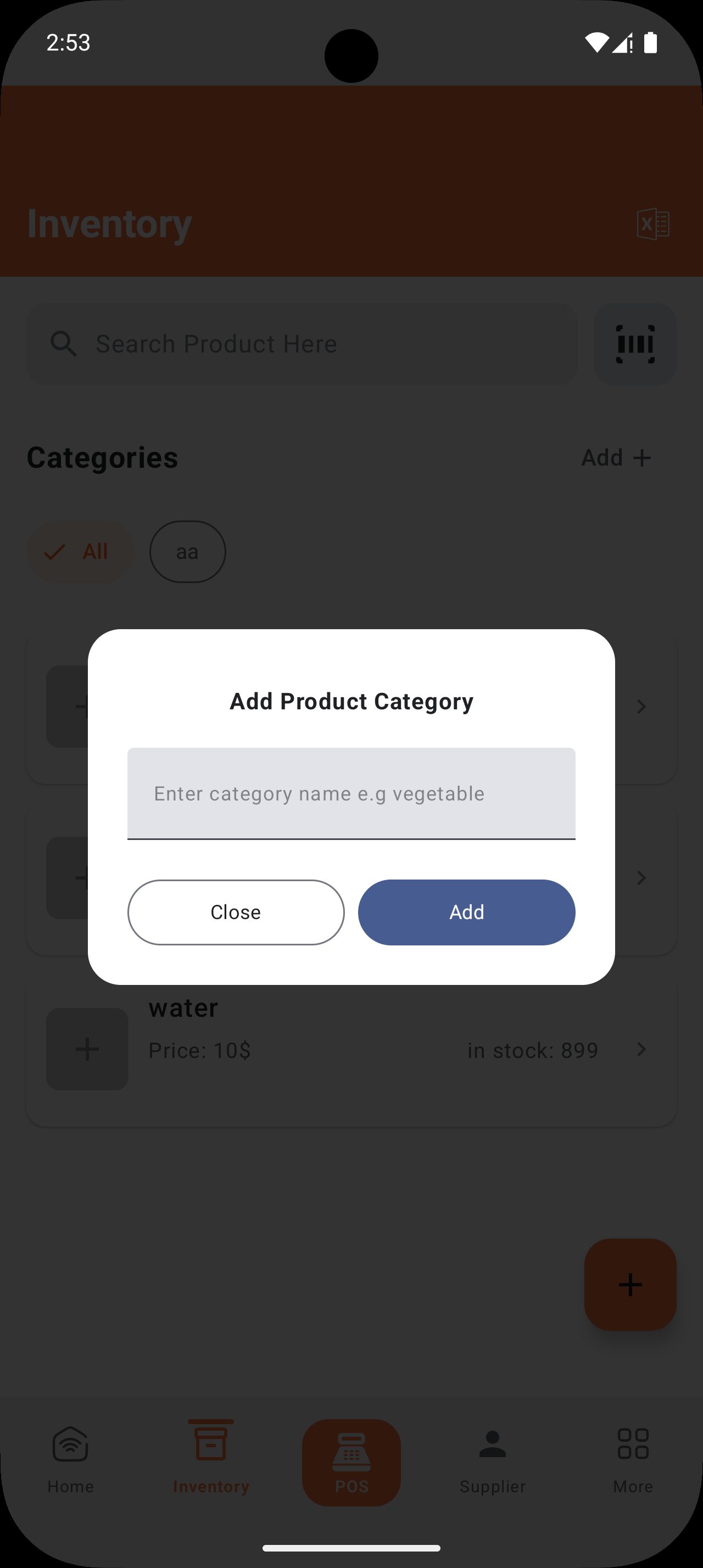Confirm adding the product category
The height and width of the screenshot is (1568, 703).
[466, 912]
